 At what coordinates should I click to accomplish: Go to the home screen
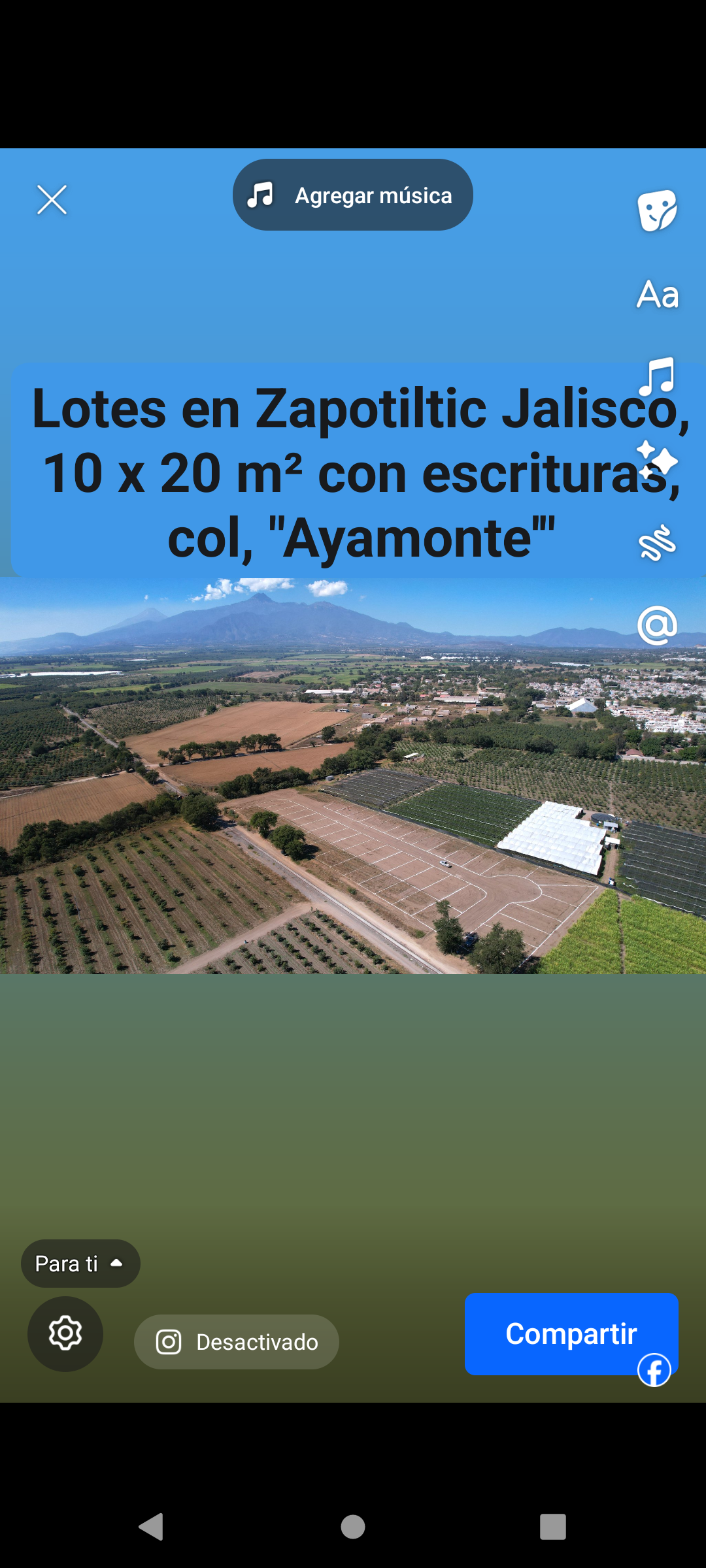[x=353, y=1527]
